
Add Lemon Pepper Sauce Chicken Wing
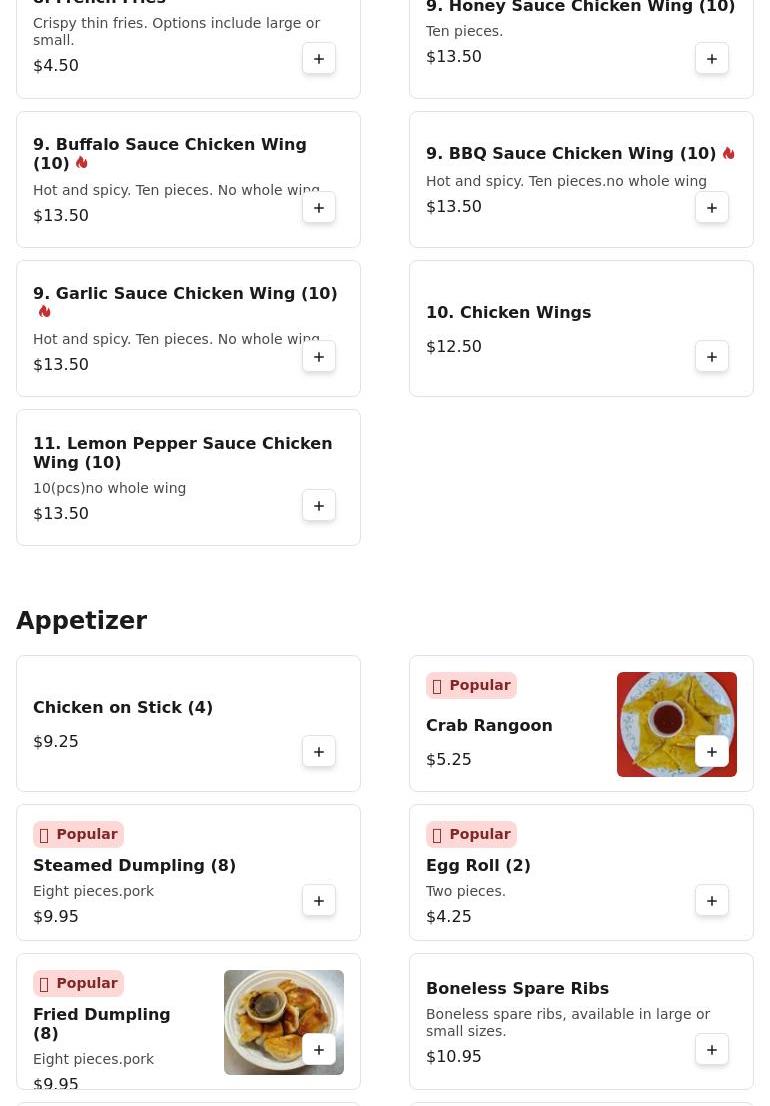[x=319, y=506]
